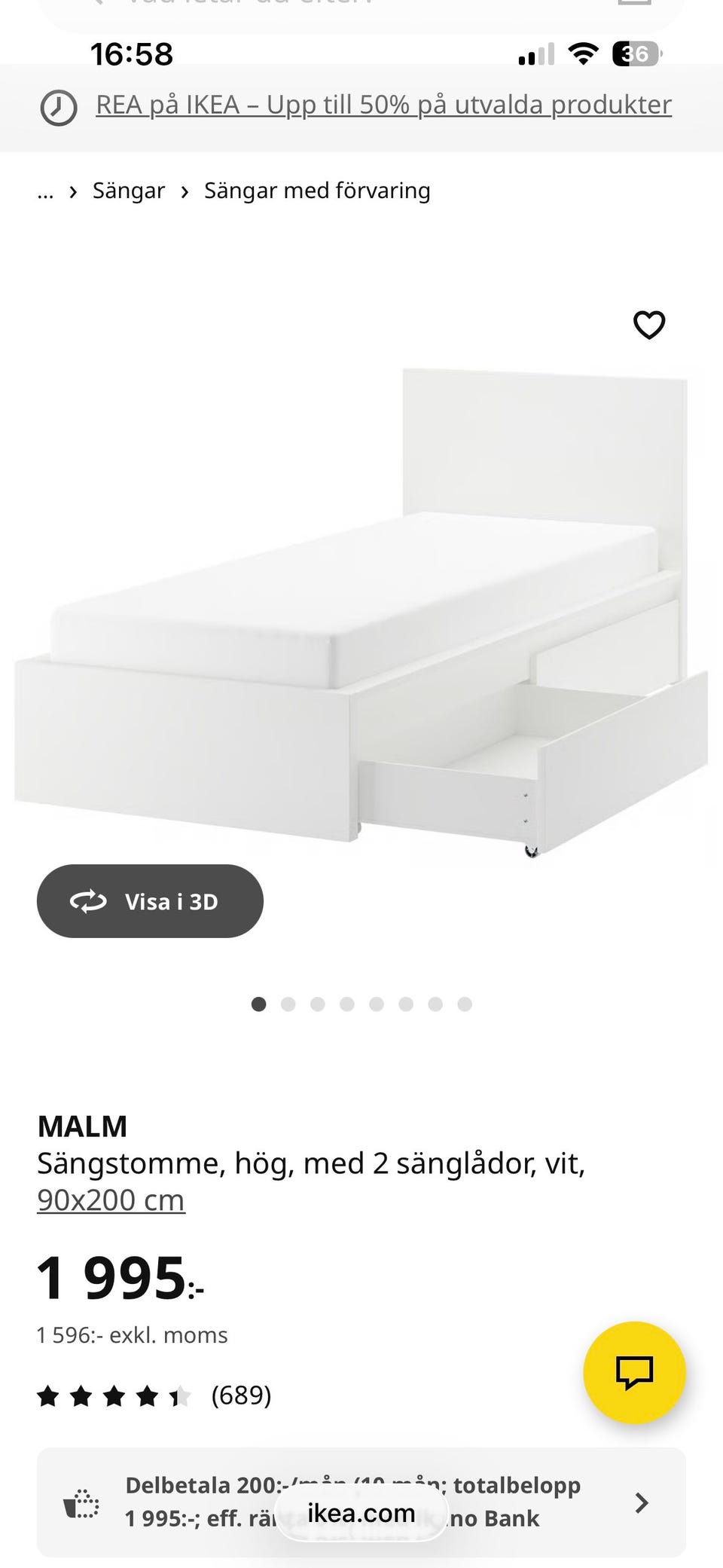Select the 90x200 cm size link

(x=111, y=1200)
